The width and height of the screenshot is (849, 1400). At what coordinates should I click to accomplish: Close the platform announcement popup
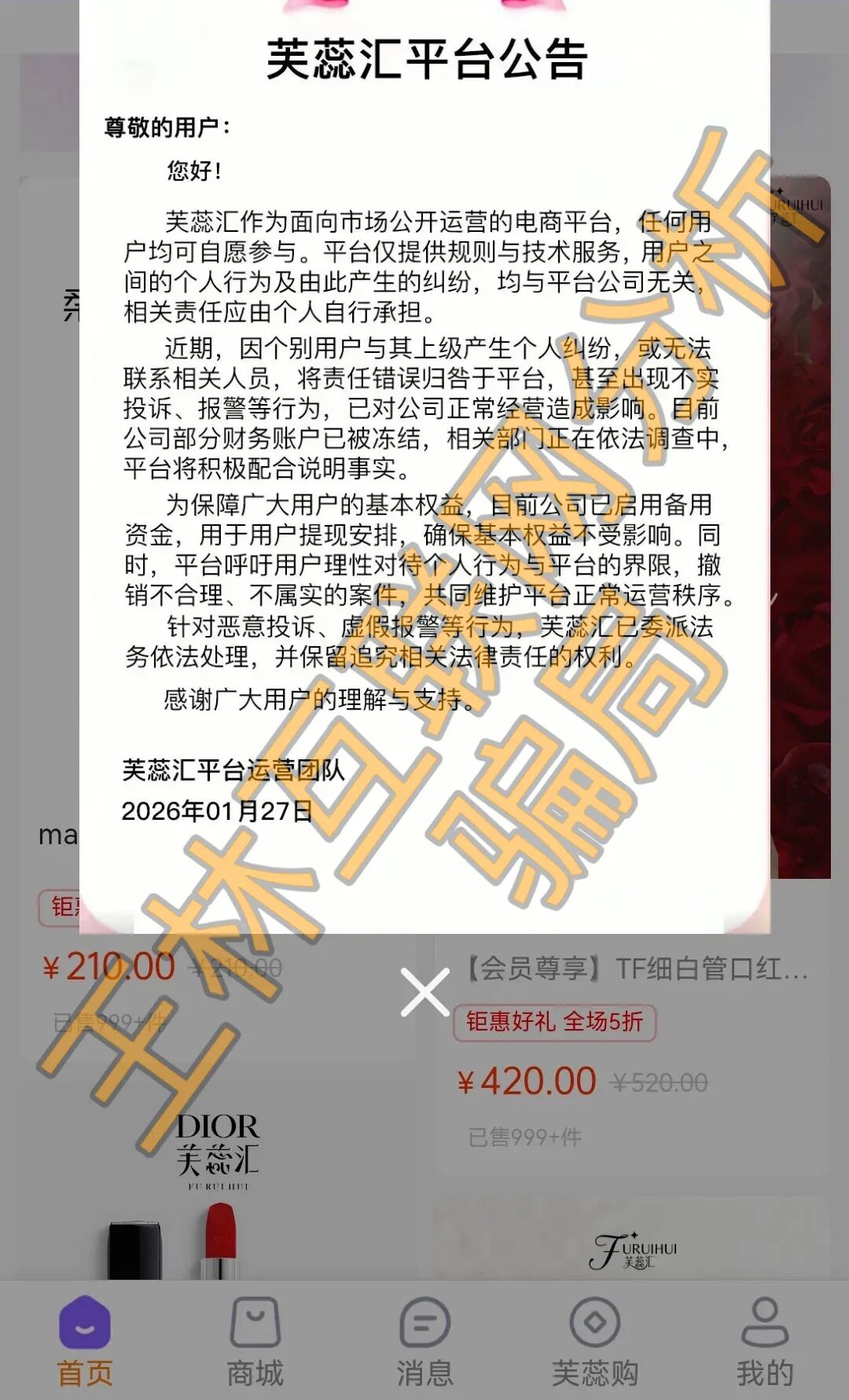424,991
